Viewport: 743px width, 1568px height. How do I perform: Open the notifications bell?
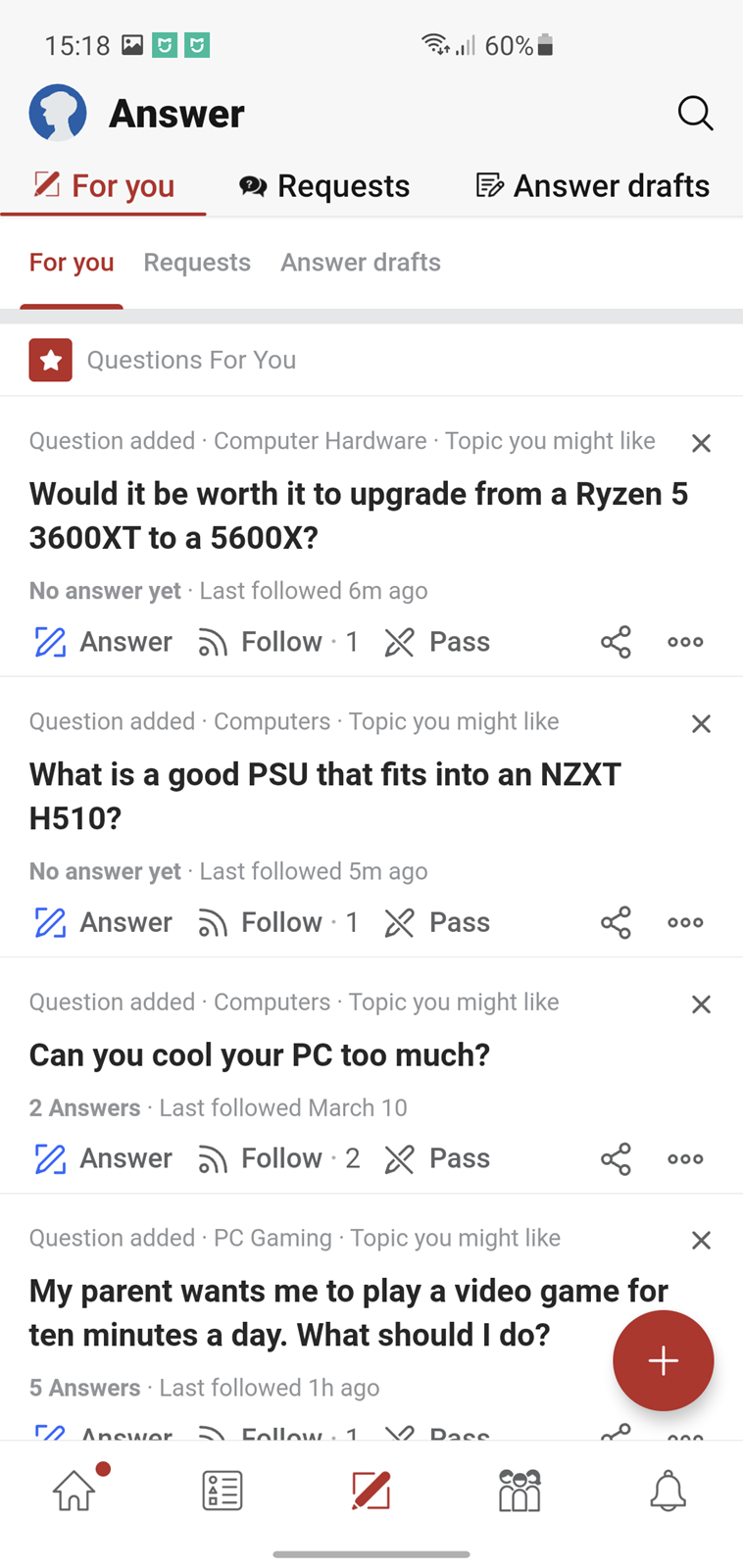[x=668, y=1491]
